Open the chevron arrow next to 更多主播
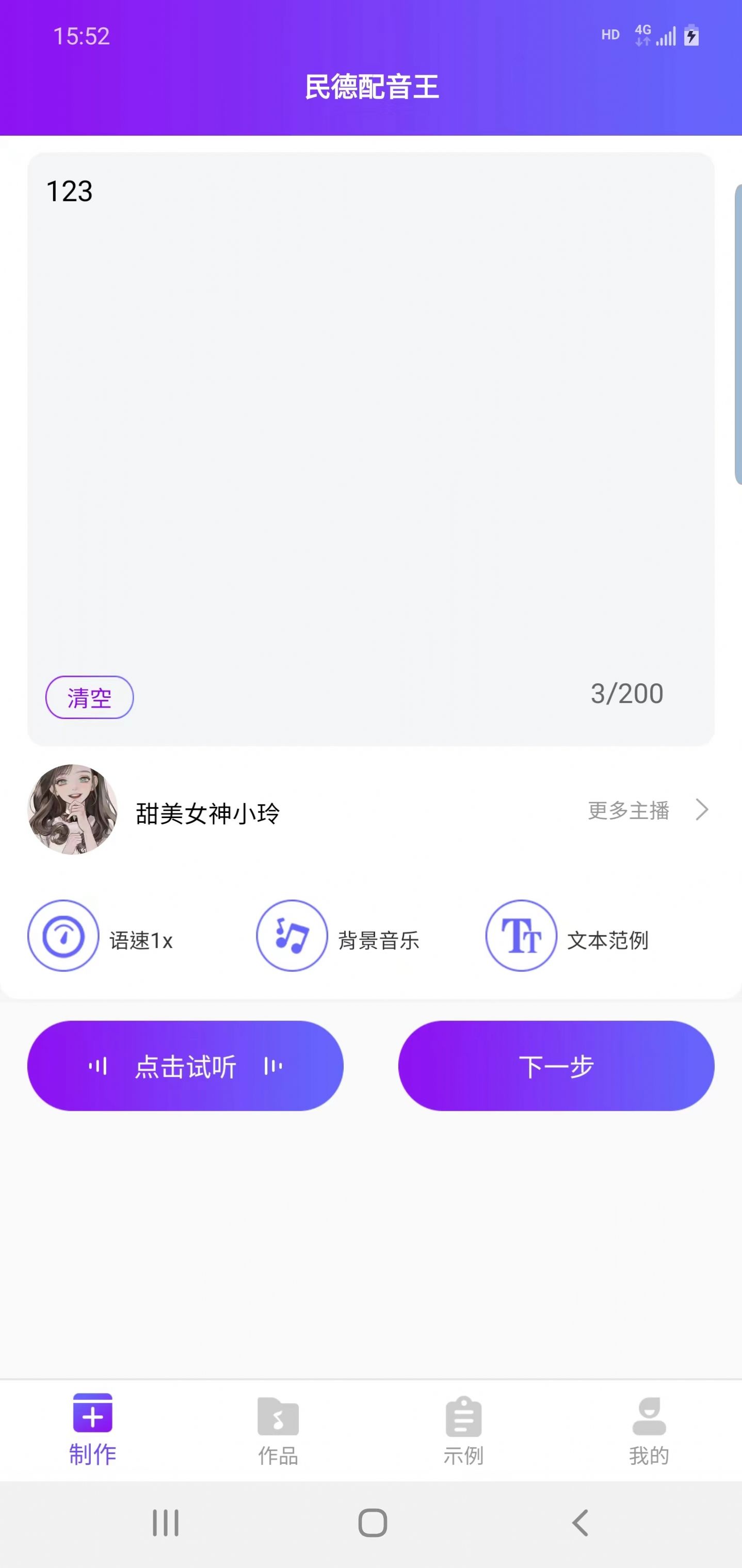742x1568 pixels. tap(701, 810)
